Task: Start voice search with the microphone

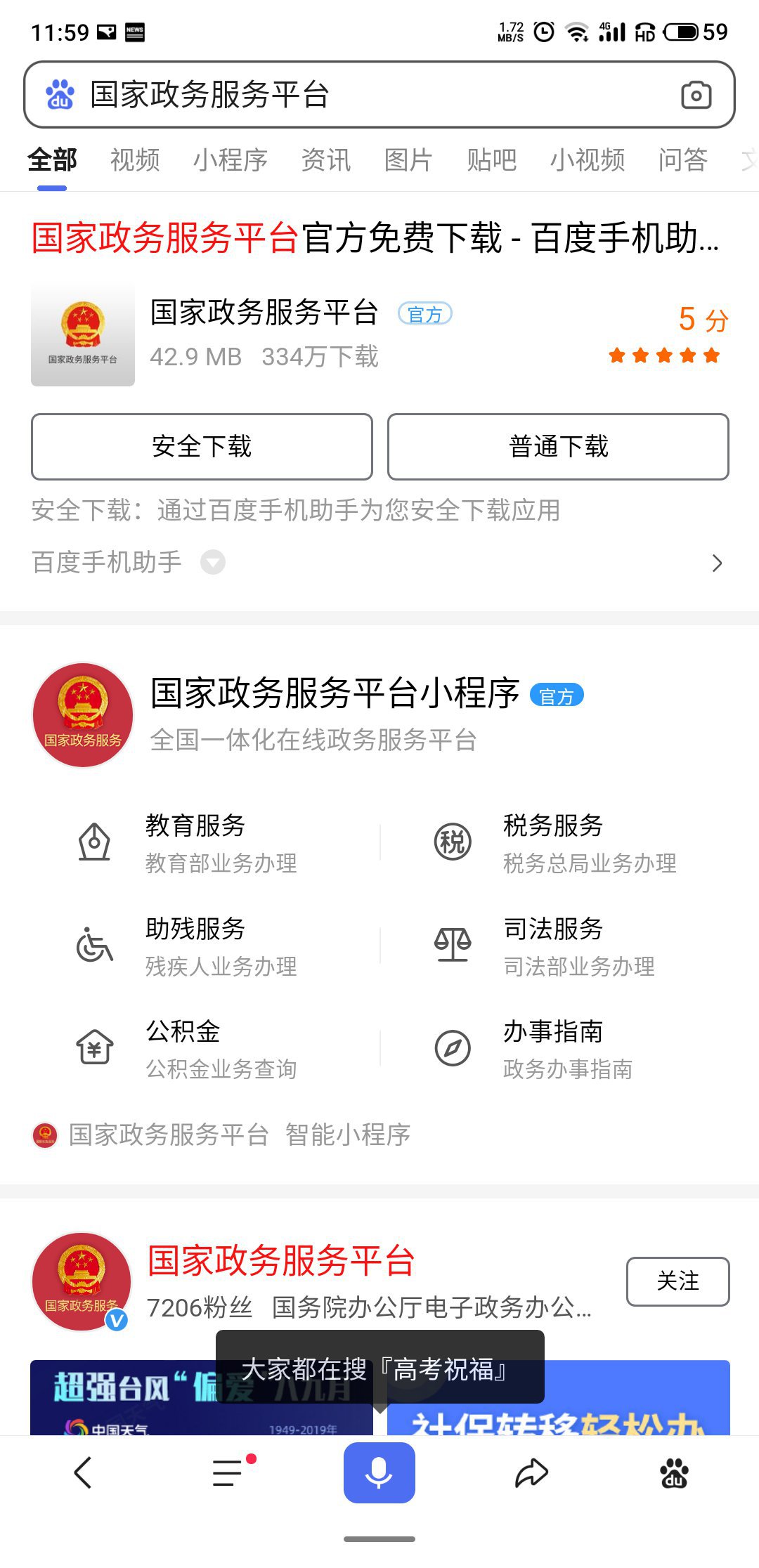Action: point(379,1472)
